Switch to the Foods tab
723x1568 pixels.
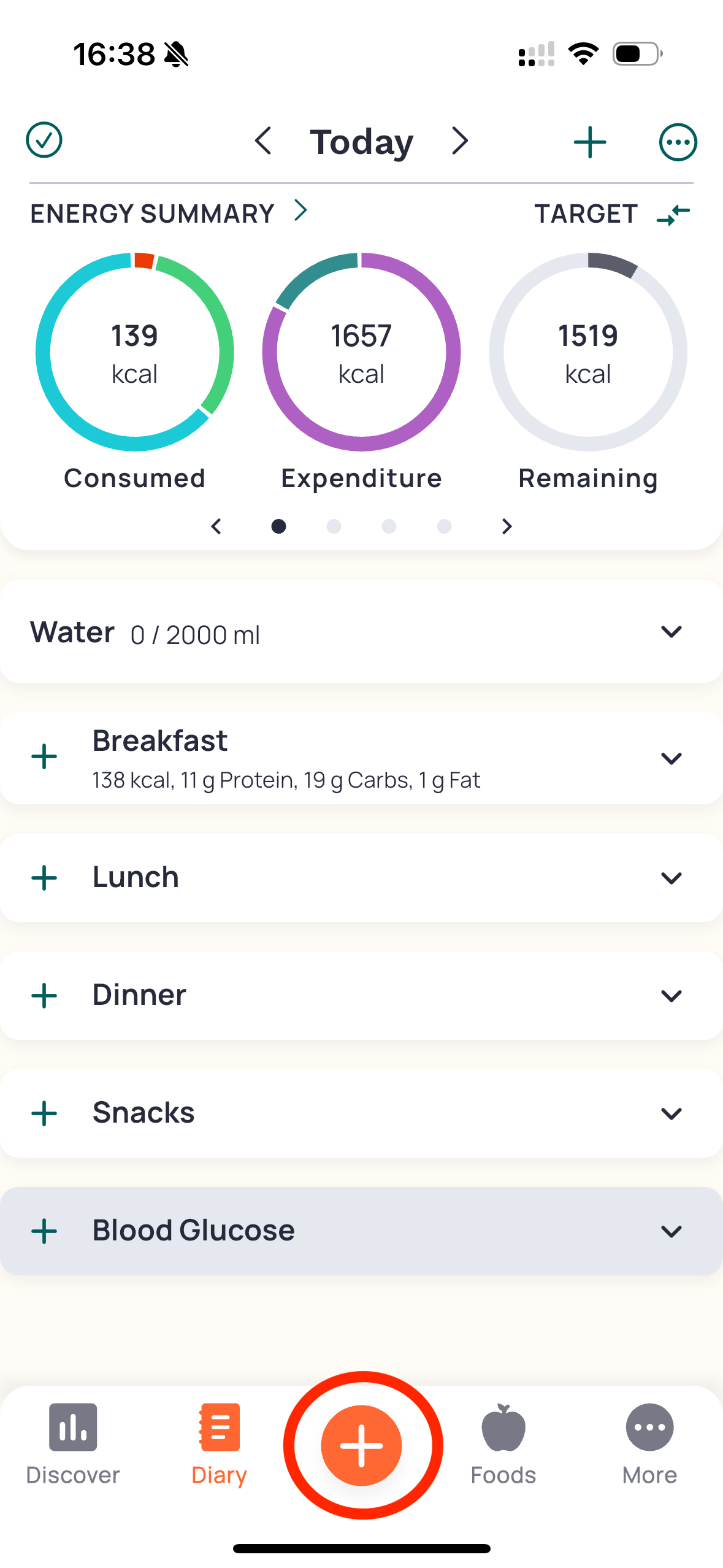[503, 1445]
